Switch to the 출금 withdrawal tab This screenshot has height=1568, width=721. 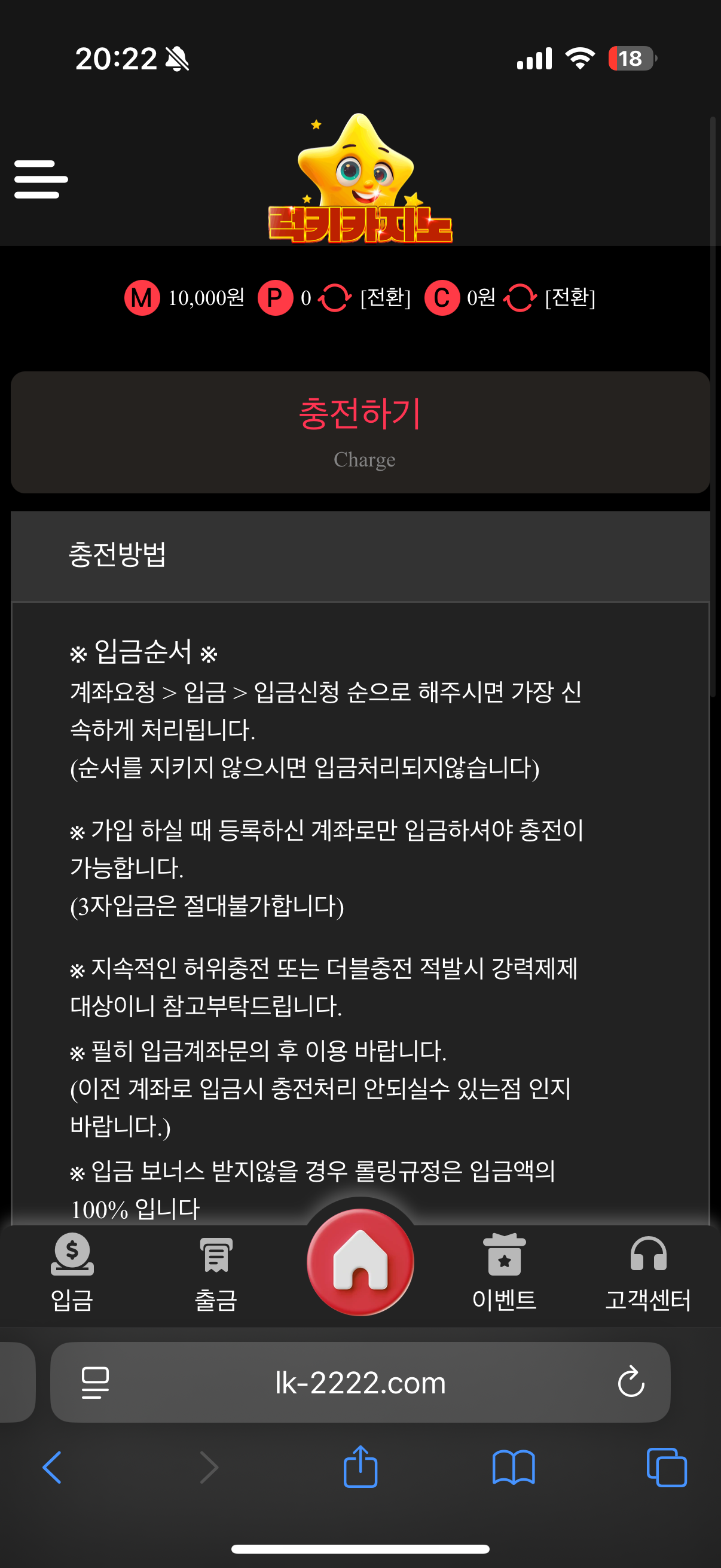(215, 1271)
